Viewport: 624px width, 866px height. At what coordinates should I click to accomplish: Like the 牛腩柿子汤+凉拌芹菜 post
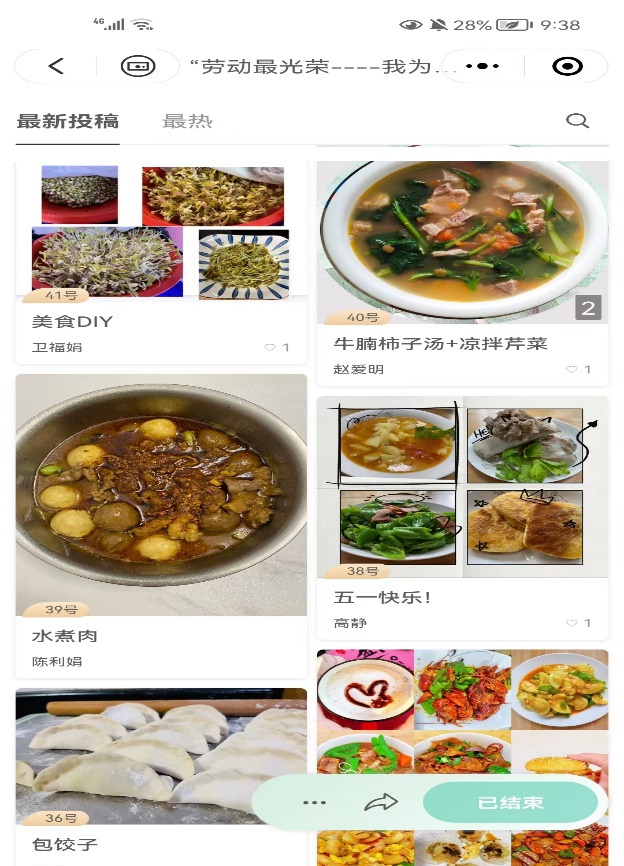(579, 369)
